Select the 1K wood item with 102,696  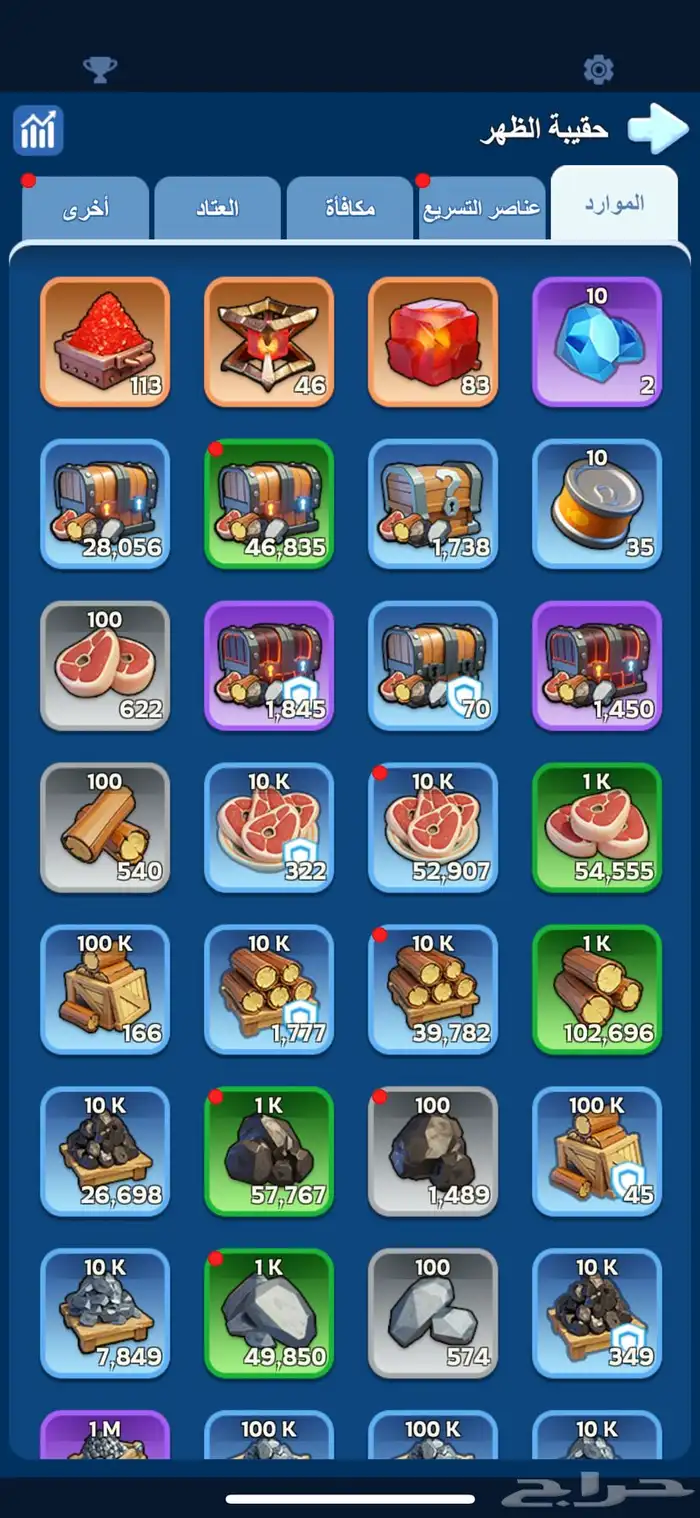(597, 990)
